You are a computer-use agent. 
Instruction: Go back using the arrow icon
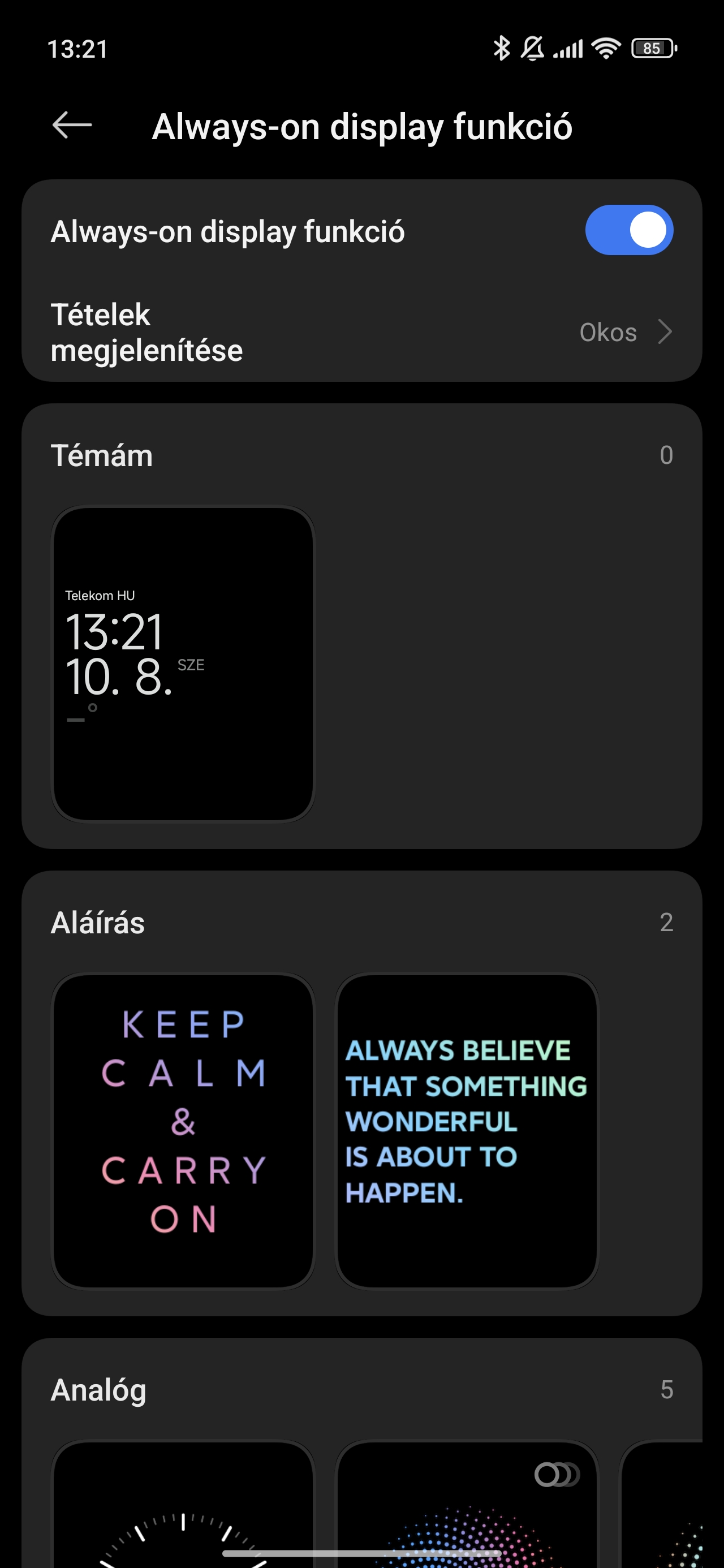pos(72,126)
